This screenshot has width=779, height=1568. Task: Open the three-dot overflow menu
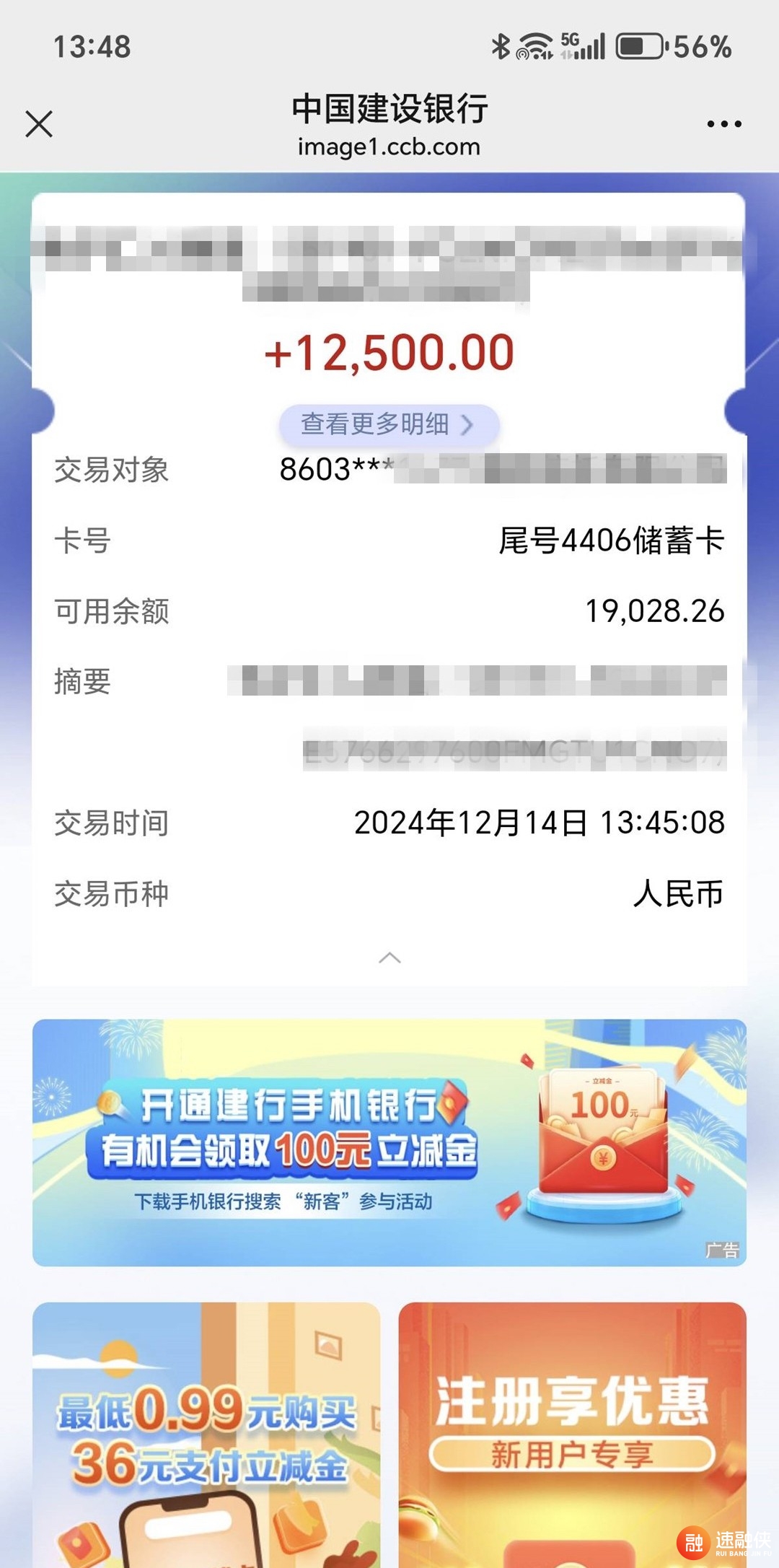click(723, 124)
